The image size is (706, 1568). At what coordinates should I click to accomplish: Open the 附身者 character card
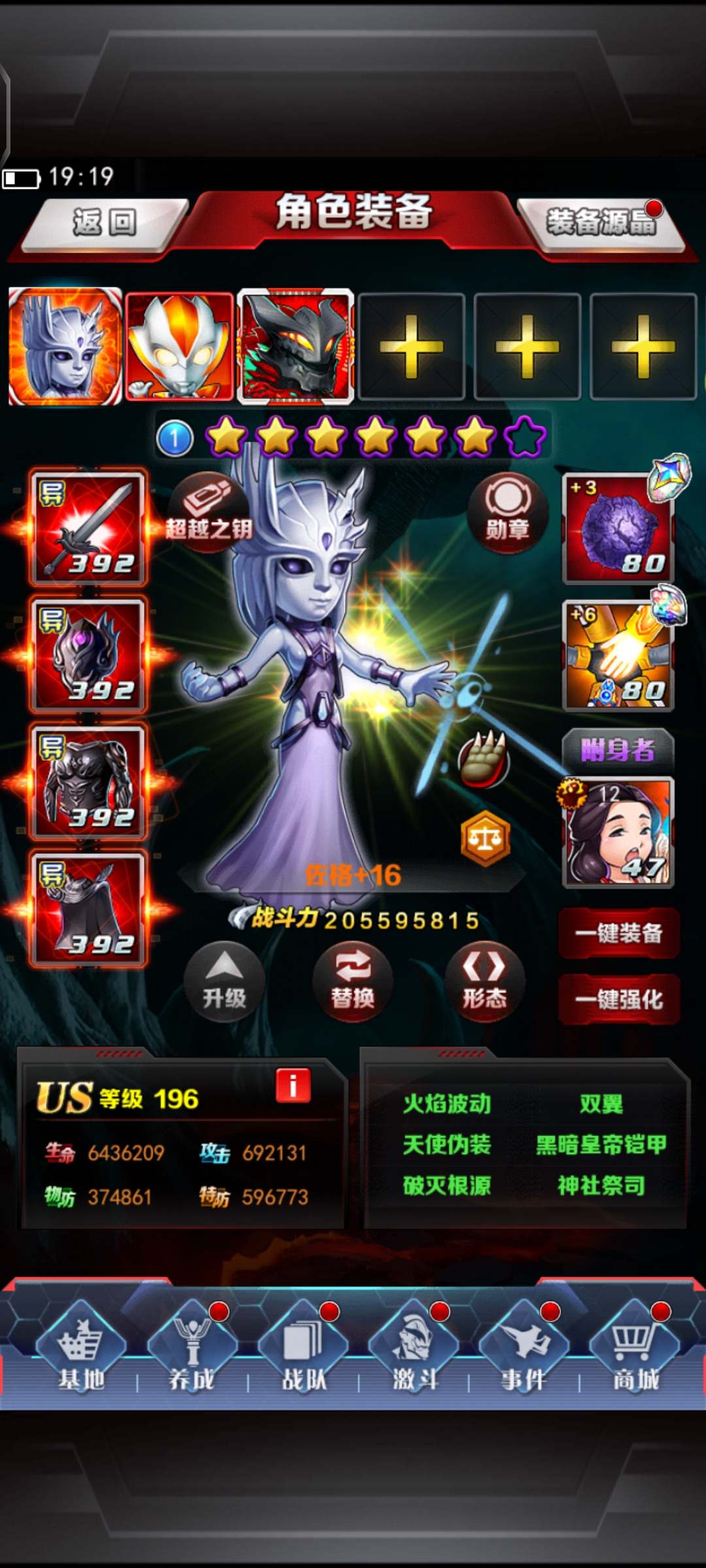pos(618,832)
